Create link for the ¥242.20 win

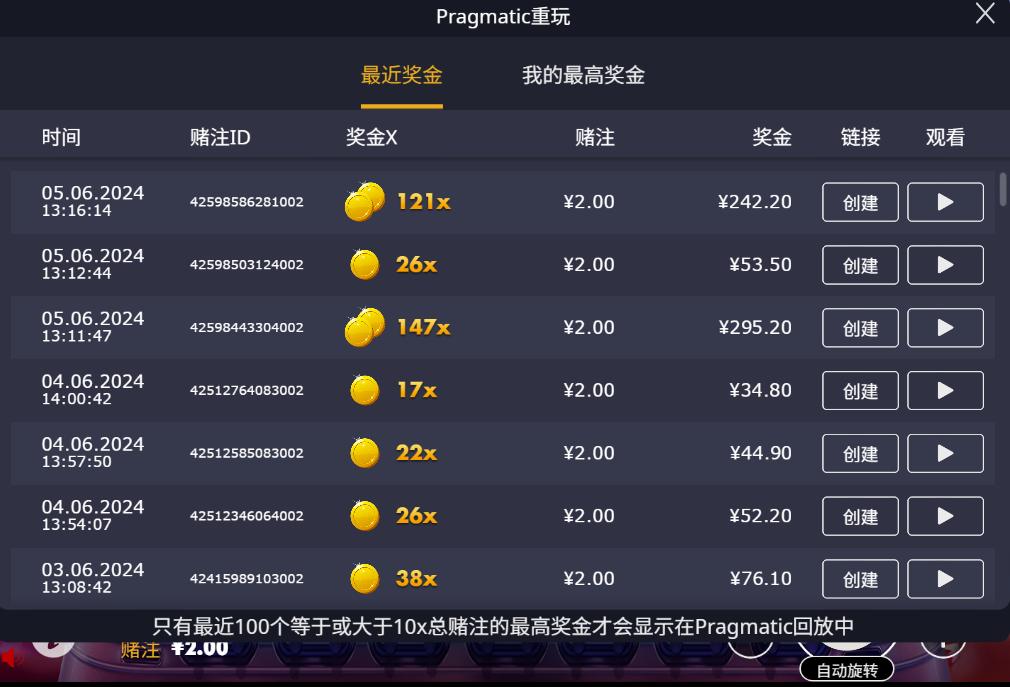coord(860,202)
